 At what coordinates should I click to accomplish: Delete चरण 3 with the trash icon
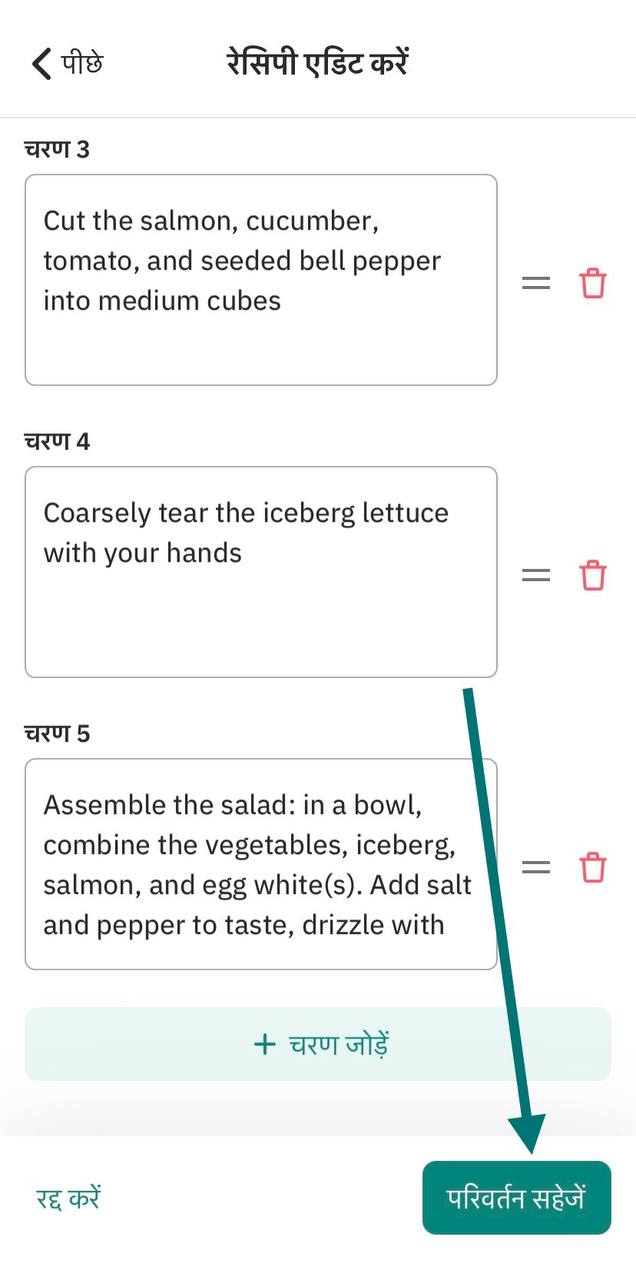pyautogui.click(x=593, y=284)
